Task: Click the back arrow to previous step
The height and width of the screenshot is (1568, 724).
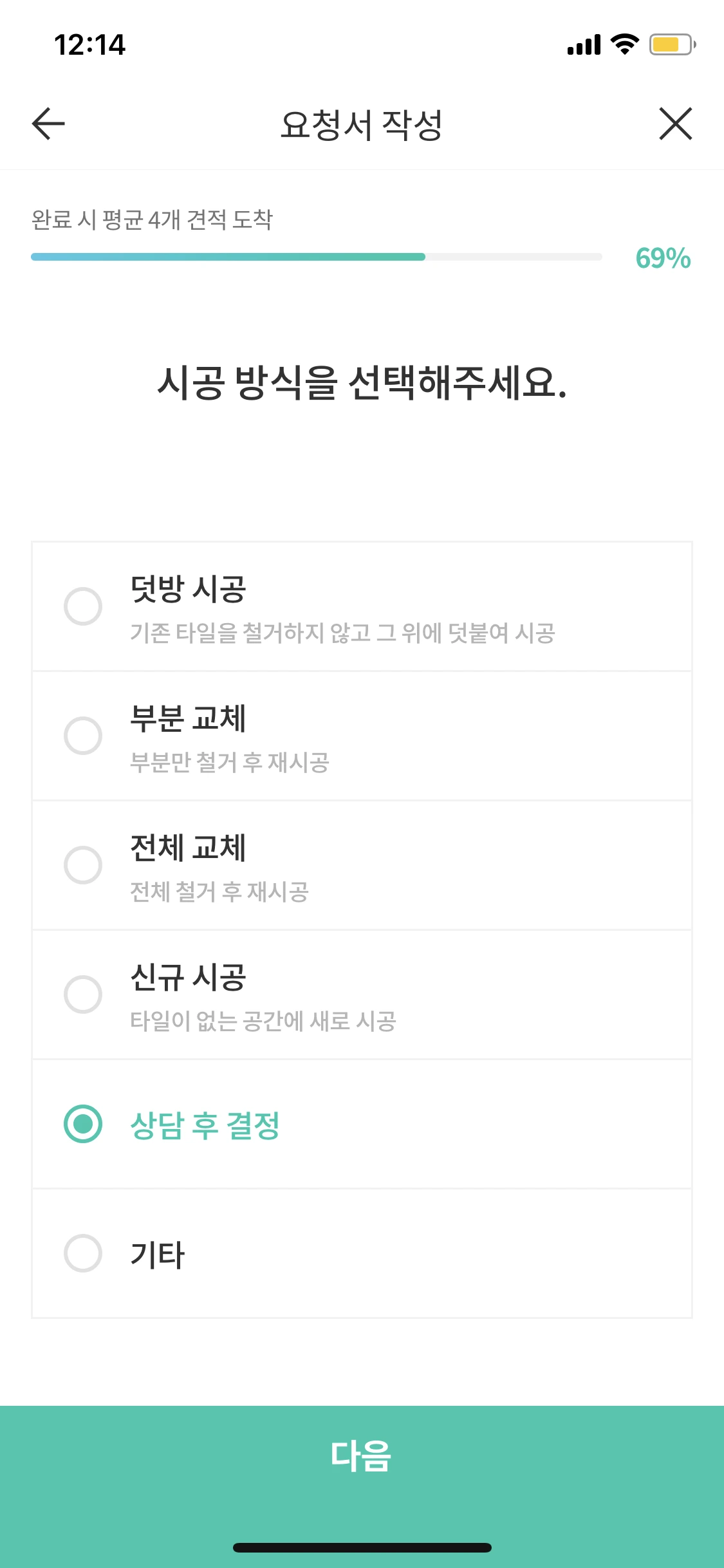Action: pyautogui.click(x=46, y=124)
